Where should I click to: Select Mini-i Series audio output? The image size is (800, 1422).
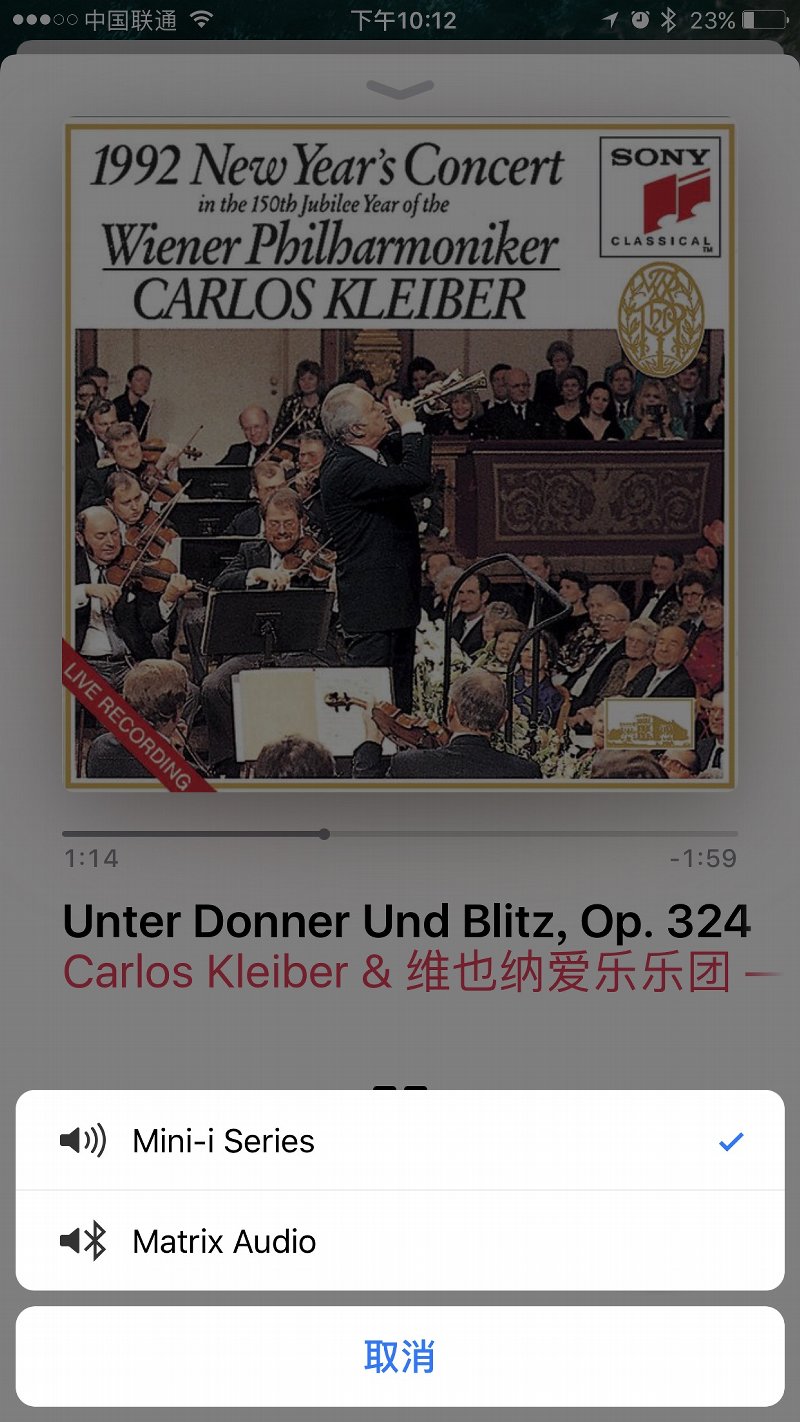[400, 1141]
